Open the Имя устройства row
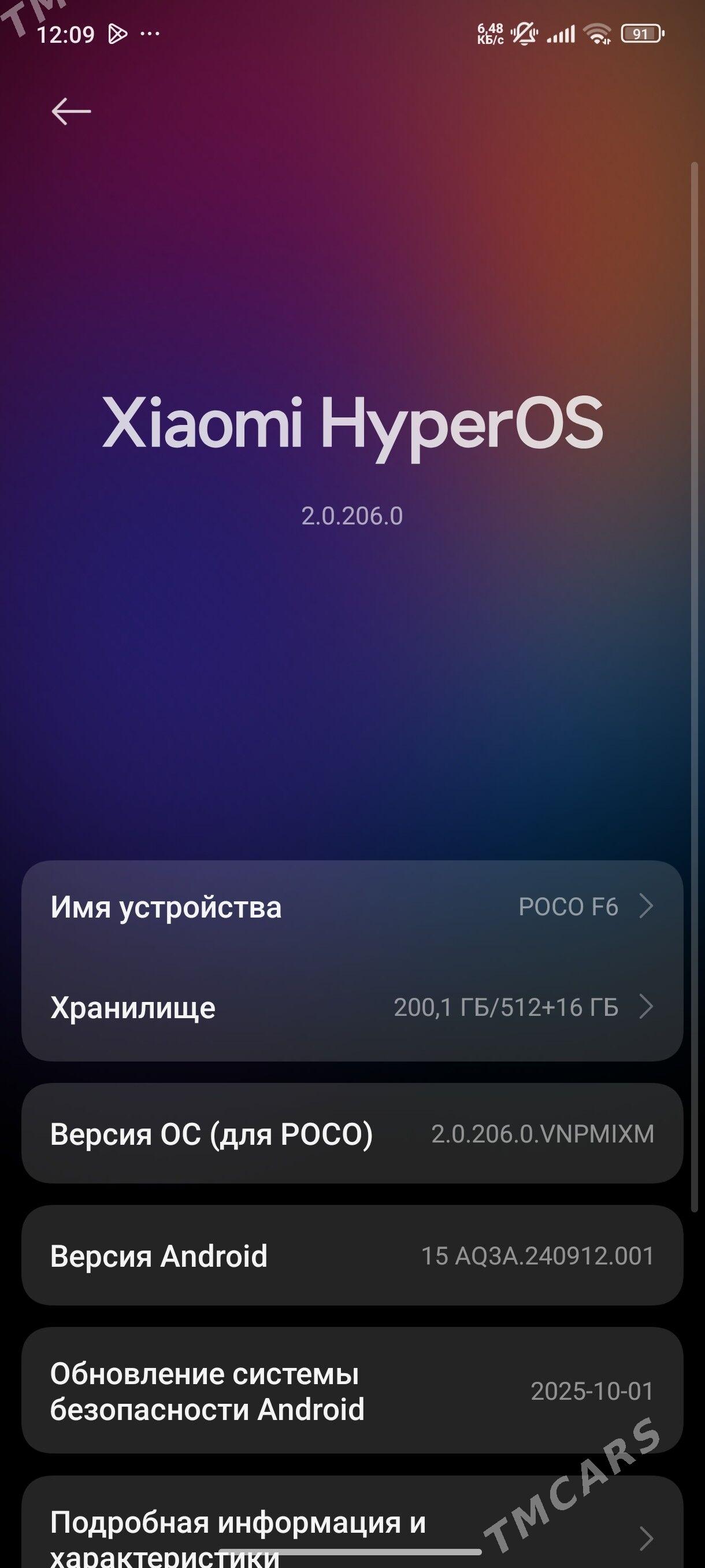Screen dimensions: 705x1568 tap(351, 907)
